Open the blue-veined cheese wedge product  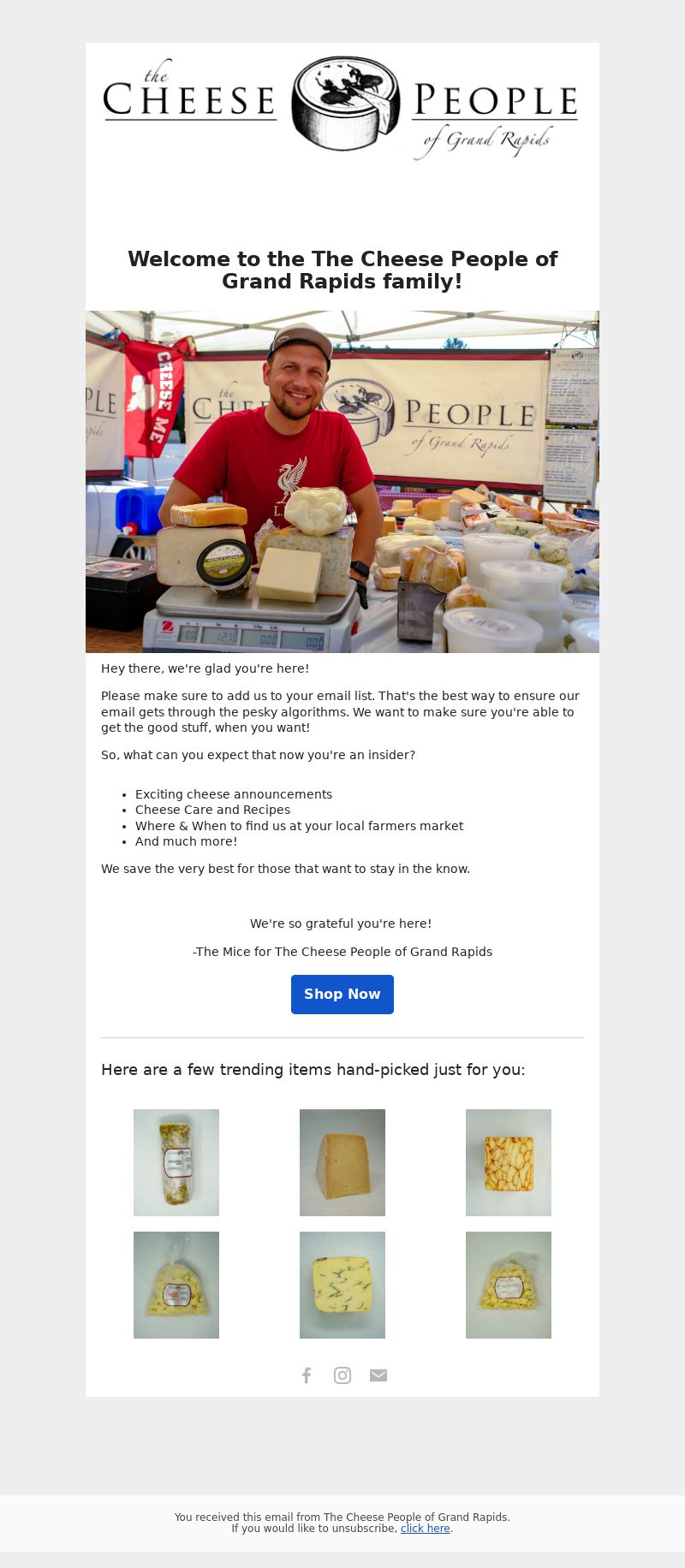pos(342,1285)
